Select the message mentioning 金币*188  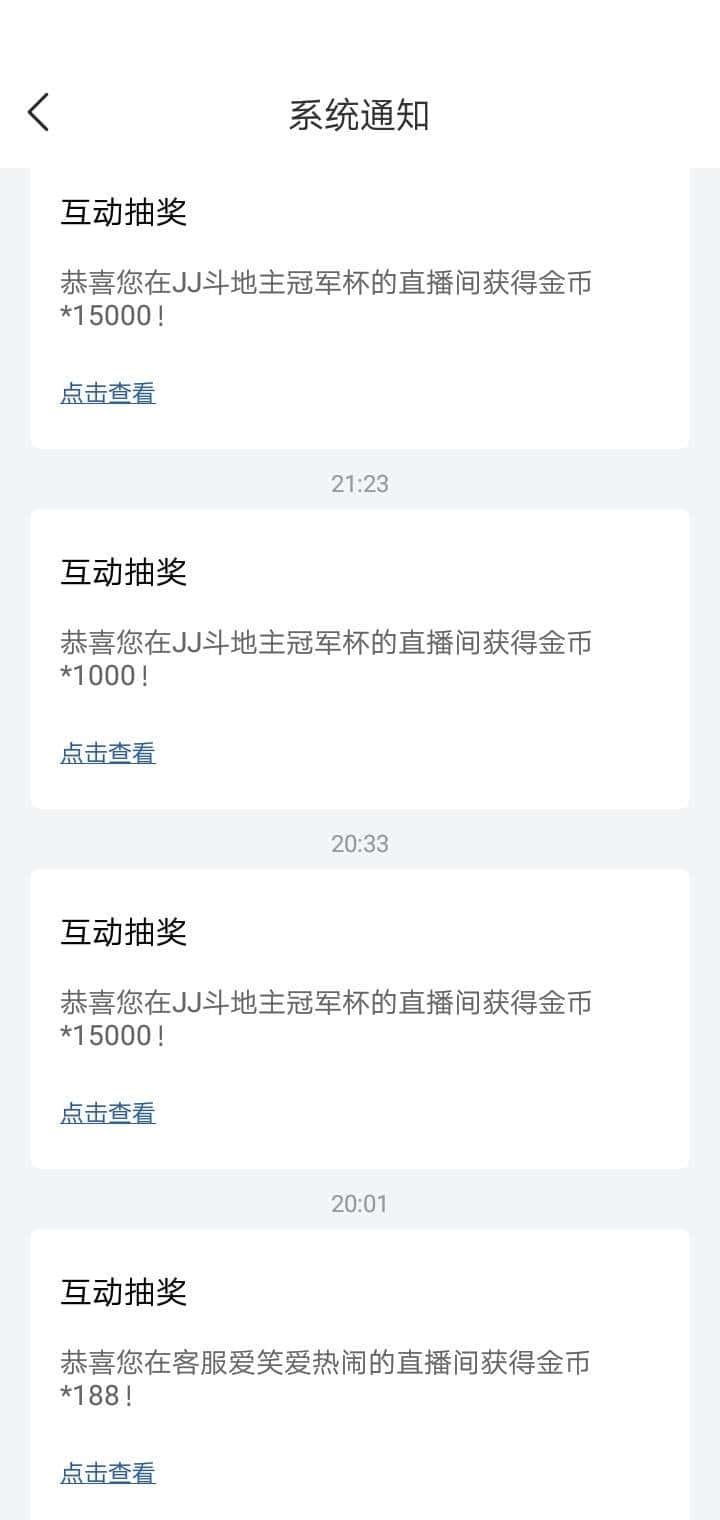[x=325, y=1380]
